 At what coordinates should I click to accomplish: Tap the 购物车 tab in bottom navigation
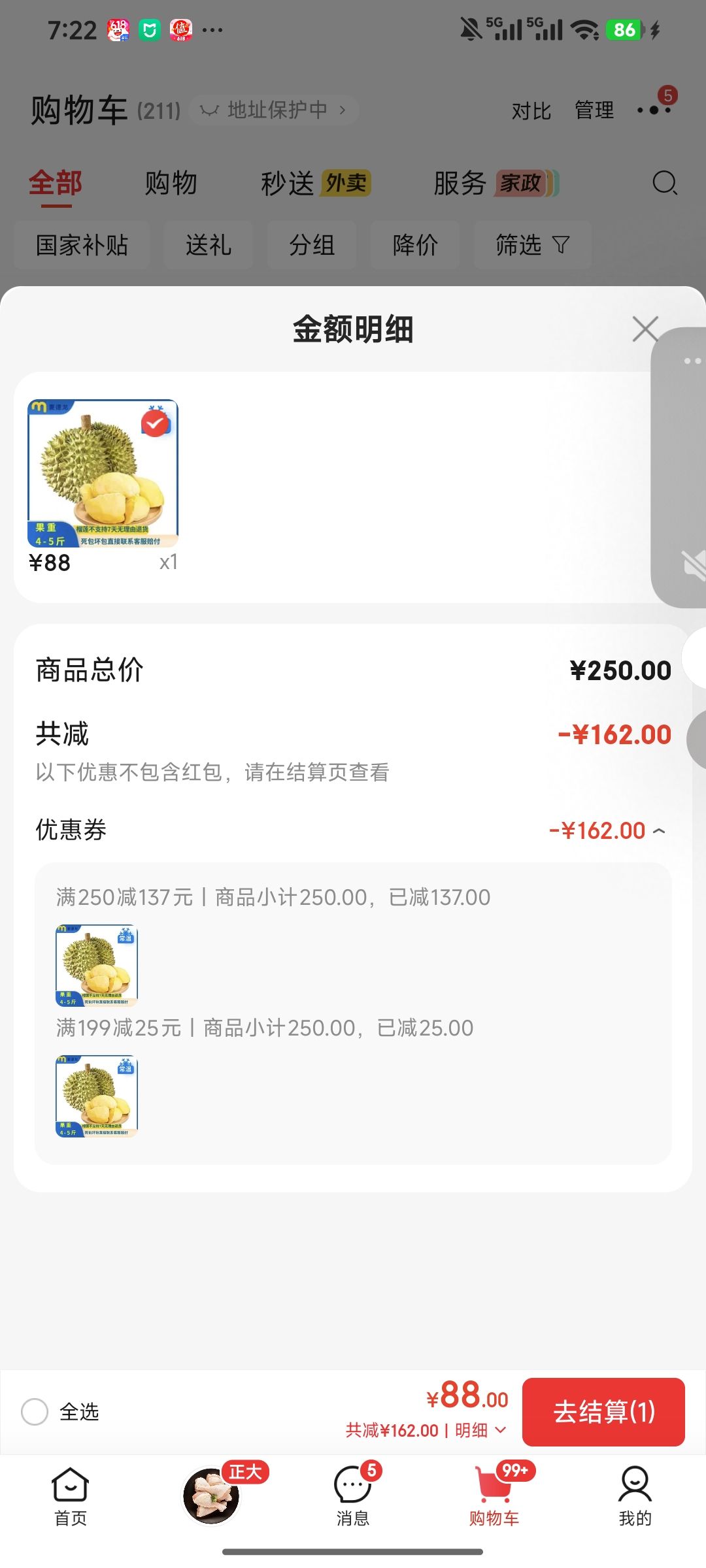click(x=494, y=1497)
